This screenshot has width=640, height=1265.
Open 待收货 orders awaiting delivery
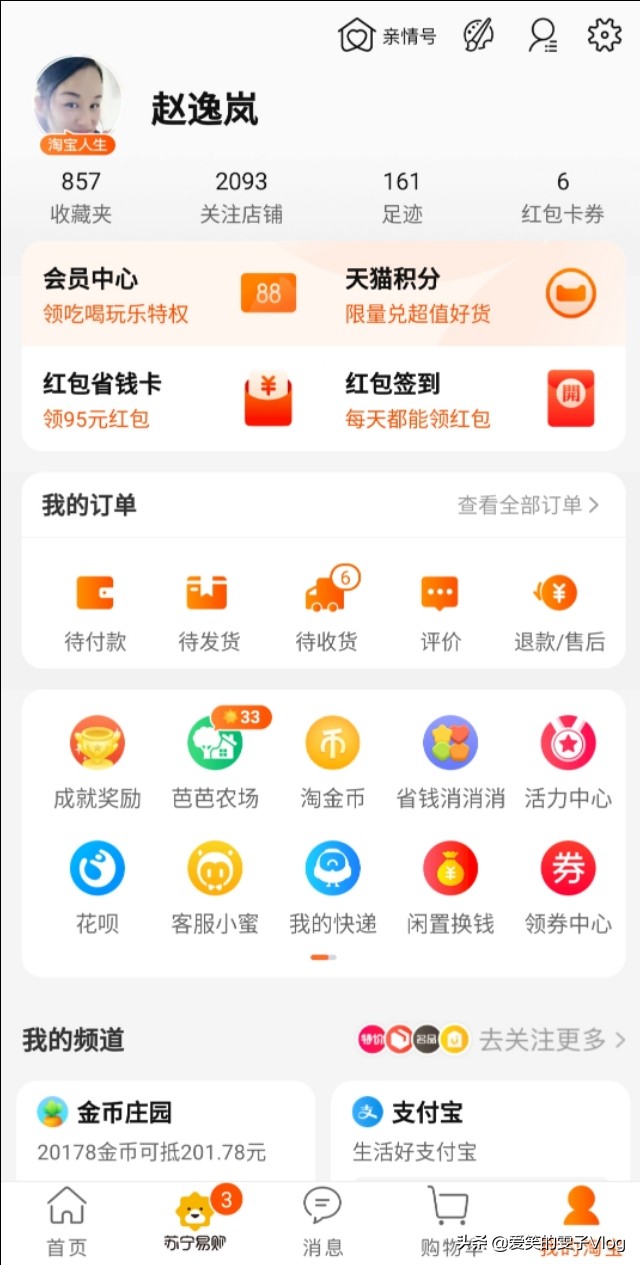pyautogui.click(x=327, y=611)
